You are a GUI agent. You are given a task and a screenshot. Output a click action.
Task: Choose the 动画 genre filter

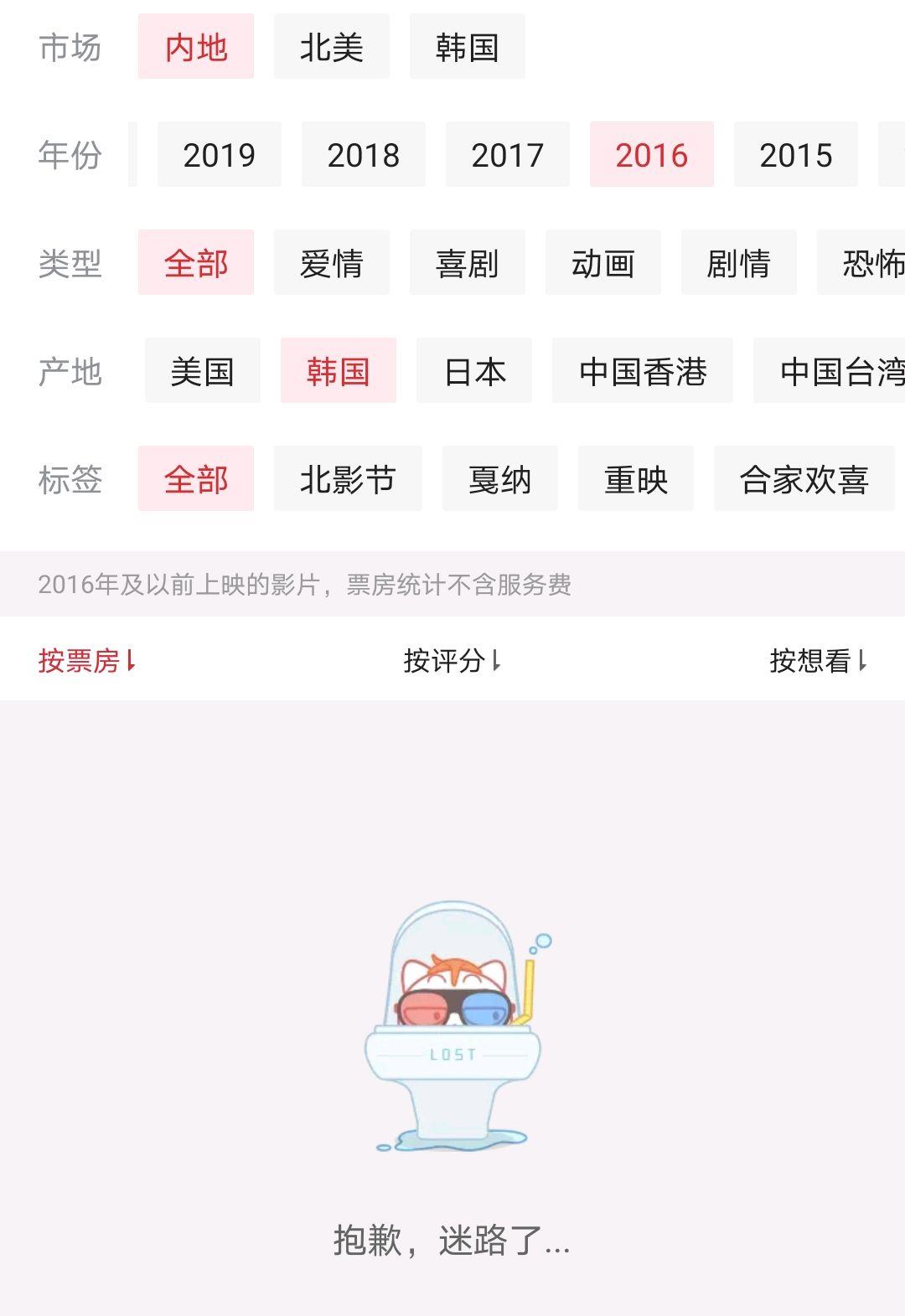pyautogui.click(x=602, y=263)
